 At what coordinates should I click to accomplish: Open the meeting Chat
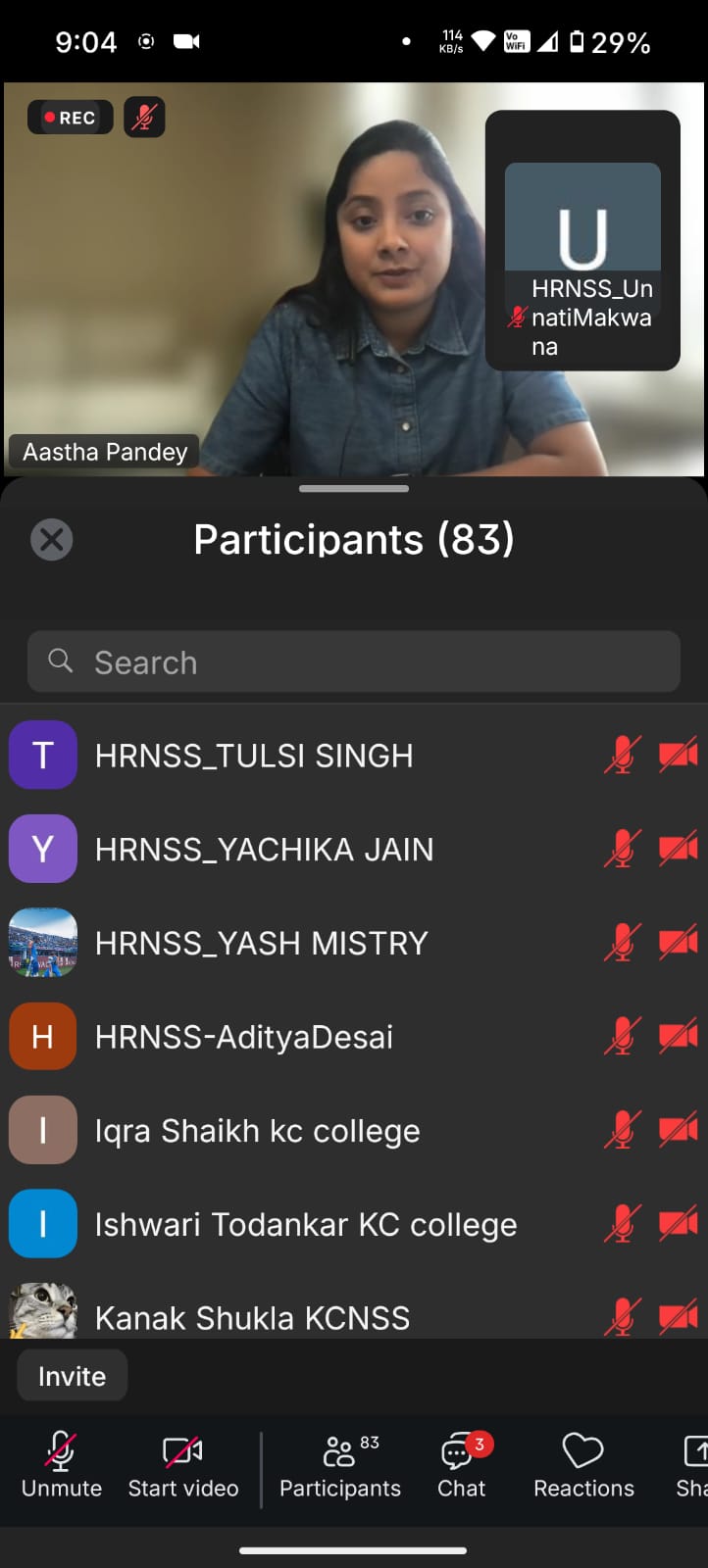tap(461, 1465)
